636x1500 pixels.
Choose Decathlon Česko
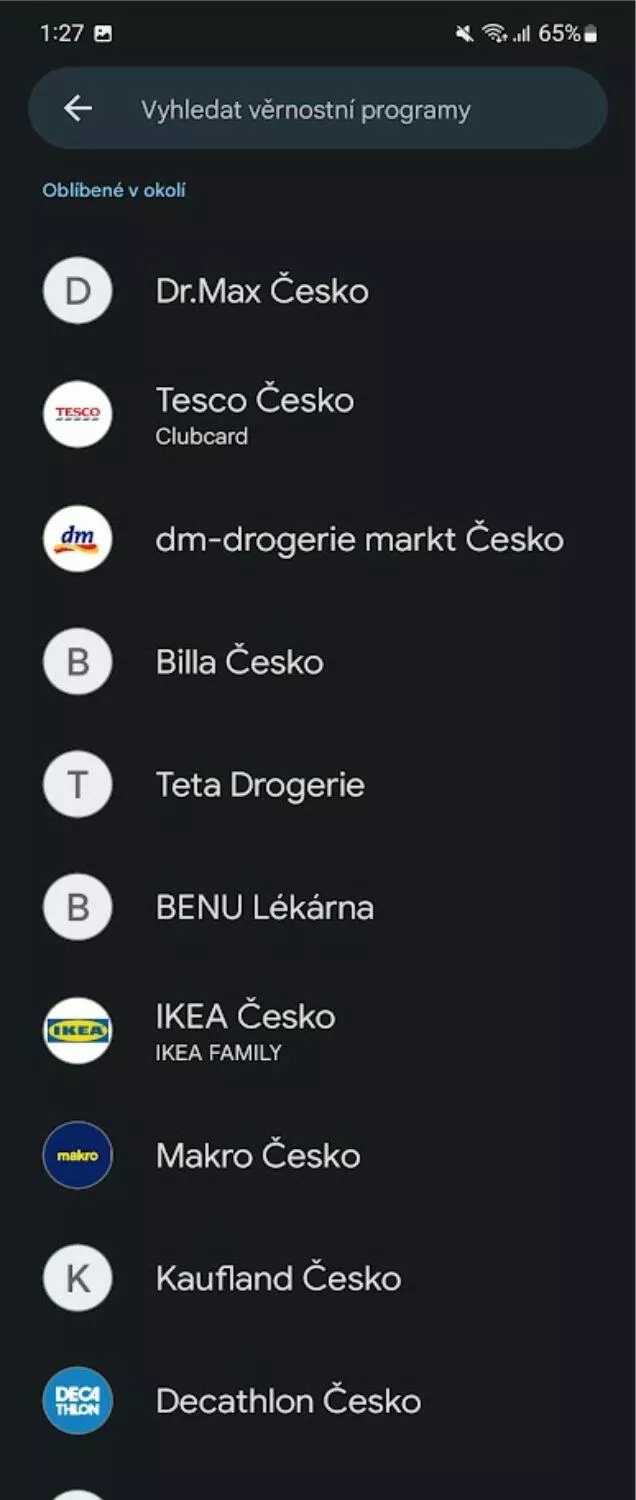pos(288,1401)
